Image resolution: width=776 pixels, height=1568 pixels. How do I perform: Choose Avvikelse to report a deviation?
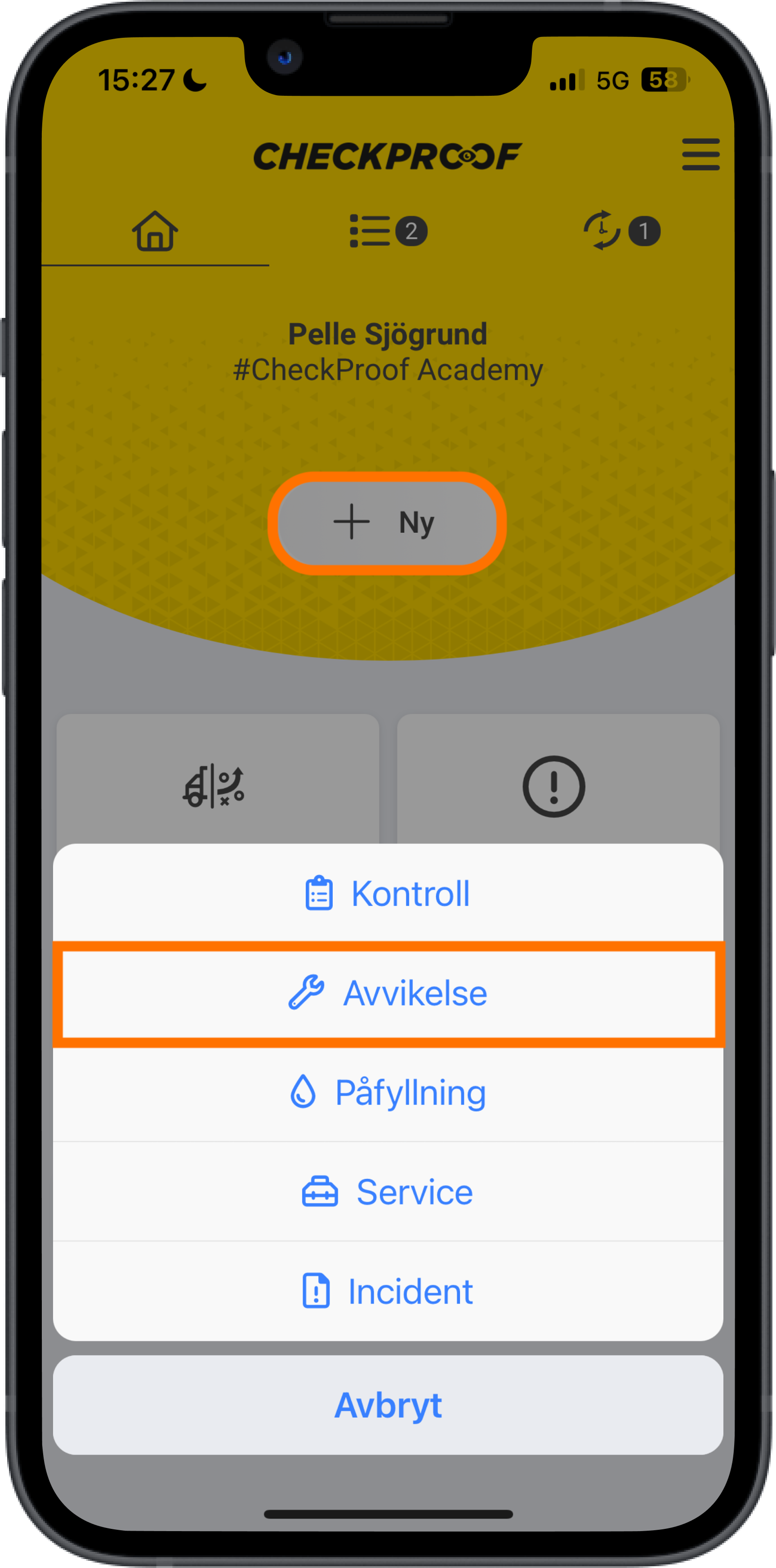click(x=388, y=993)
